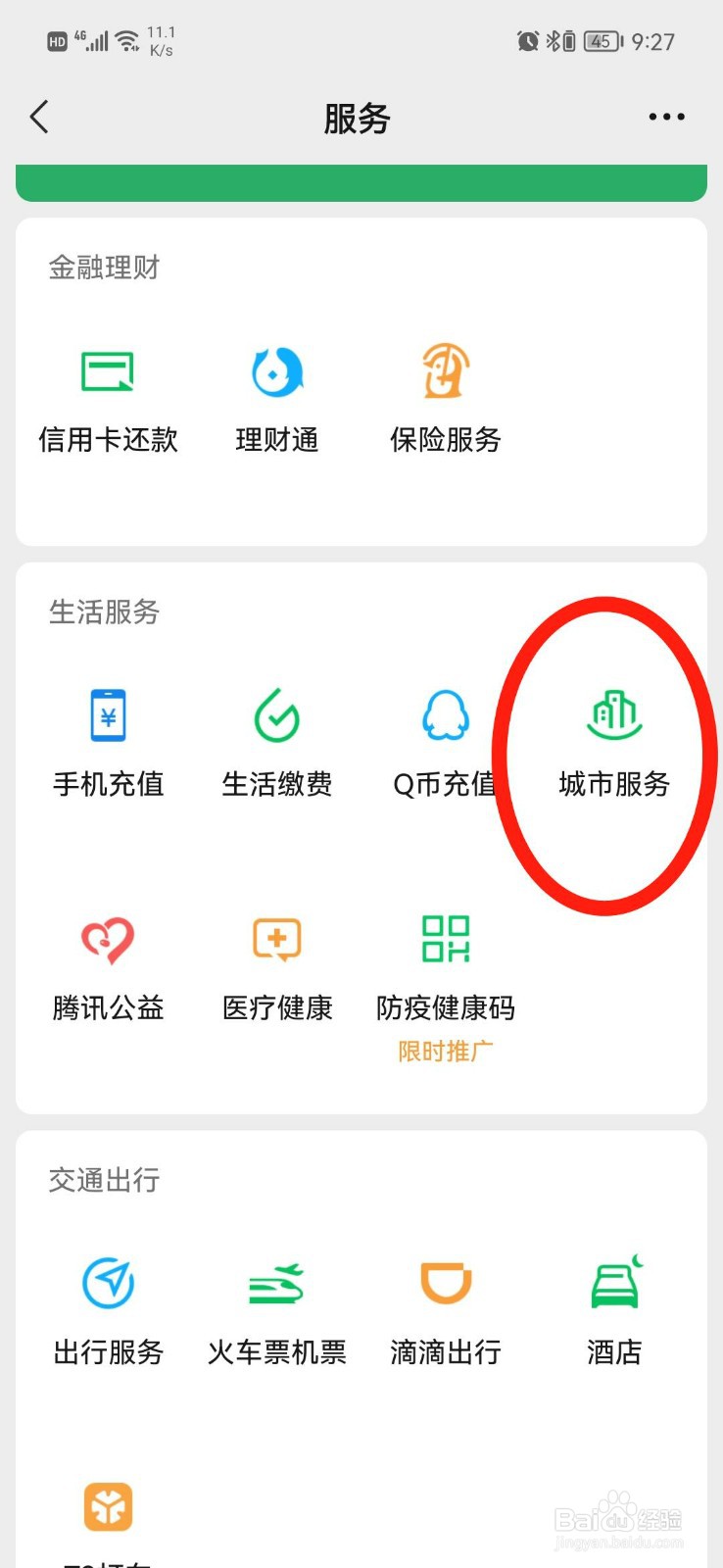Open 滴滴出行 Didi ride-hailing
The image size is (723, 1568).
tap(445, 1310)
